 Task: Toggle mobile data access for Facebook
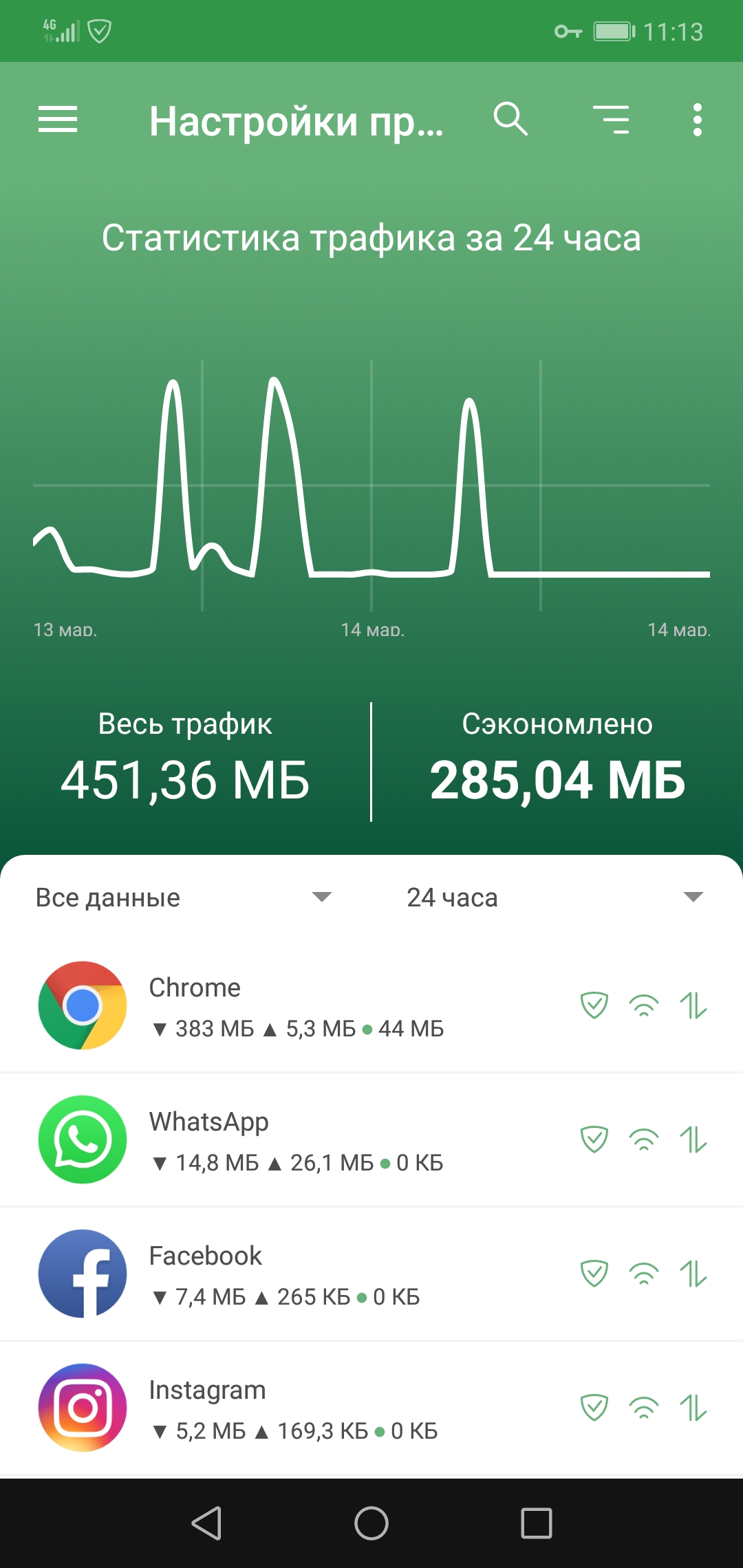[x=693, y=1274]
